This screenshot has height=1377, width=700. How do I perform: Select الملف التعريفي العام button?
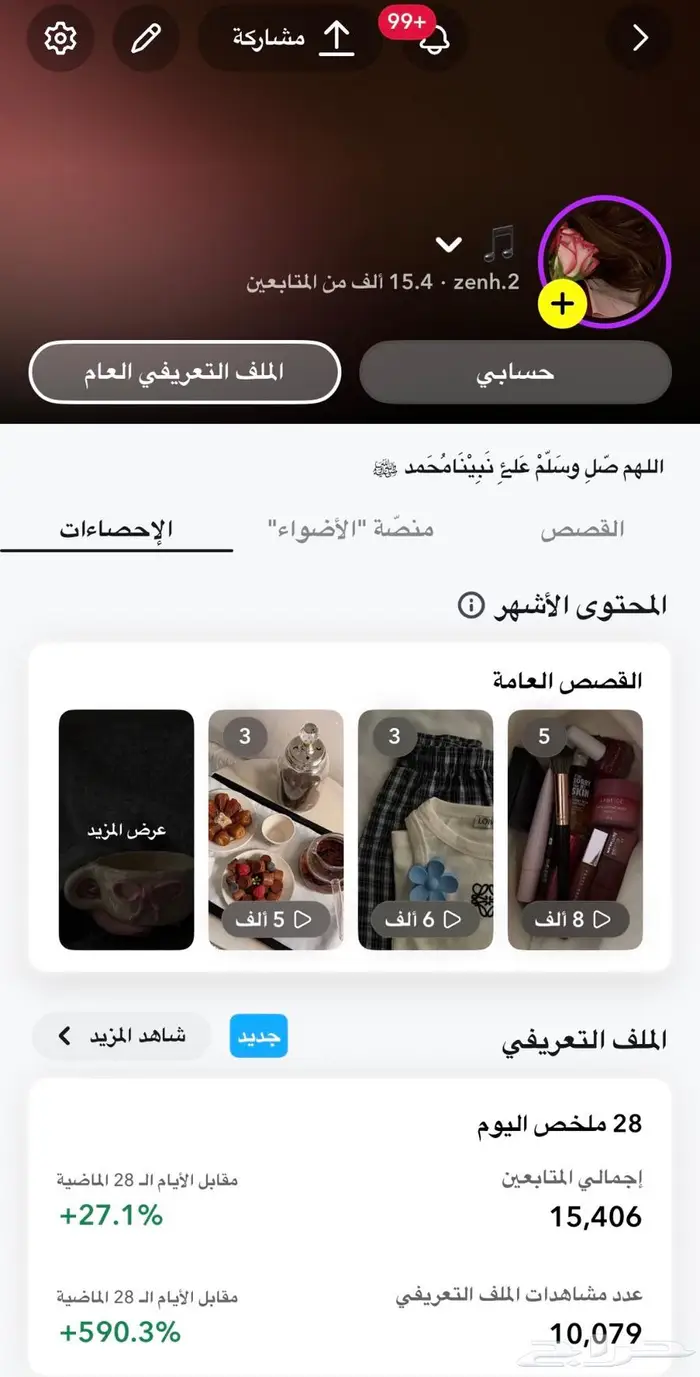(x=185, y=372)
